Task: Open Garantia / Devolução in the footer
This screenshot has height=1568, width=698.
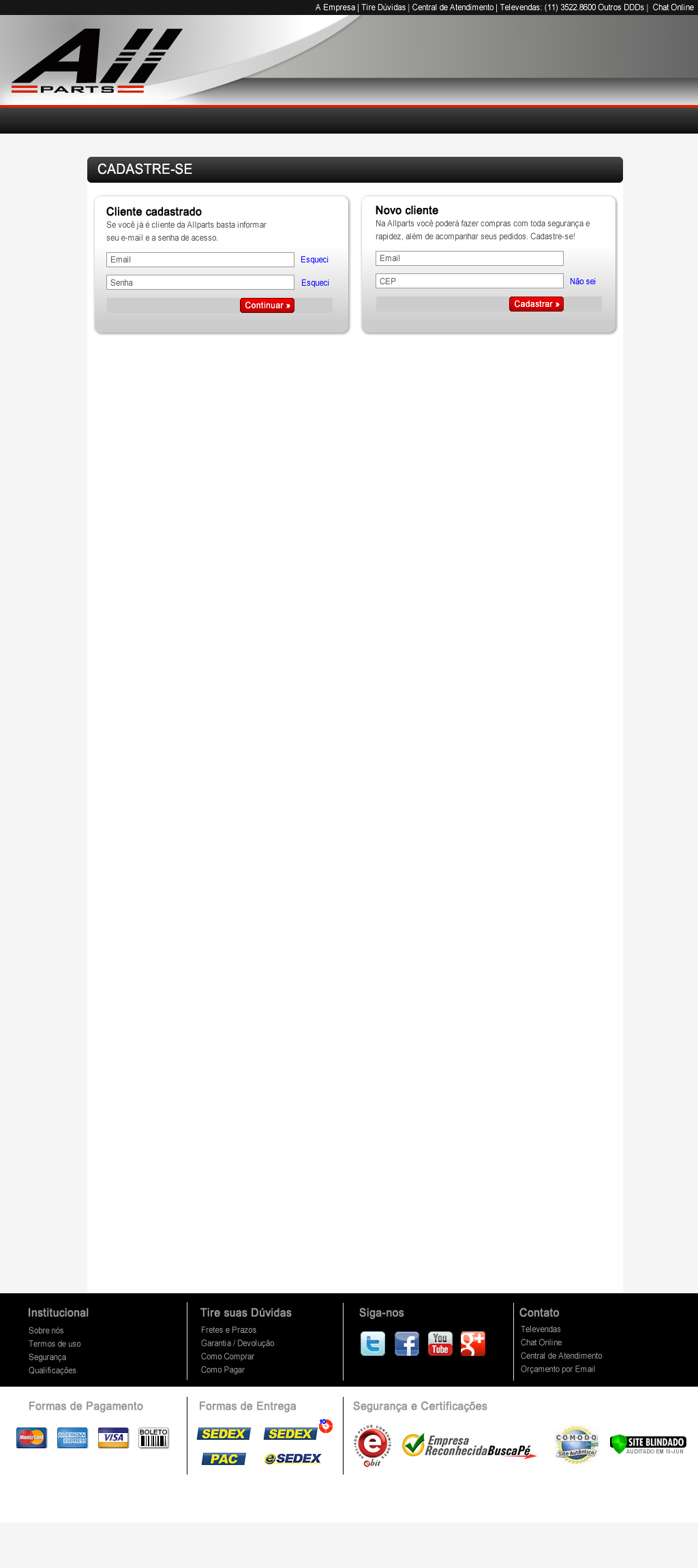Action: (237, 1343)
